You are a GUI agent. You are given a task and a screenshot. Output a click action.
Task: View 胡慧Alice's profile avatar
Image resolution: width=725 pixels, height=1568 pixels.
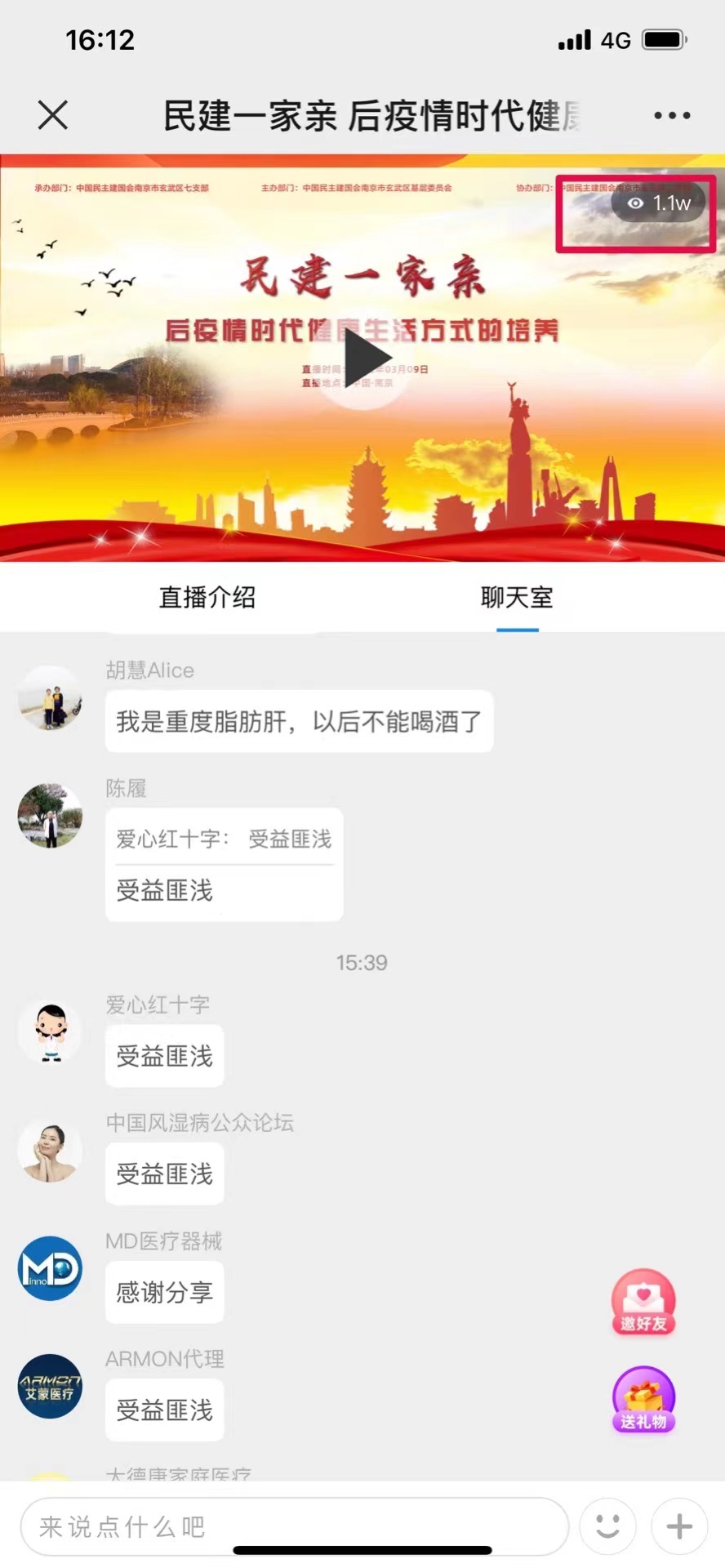coord(51,697)
